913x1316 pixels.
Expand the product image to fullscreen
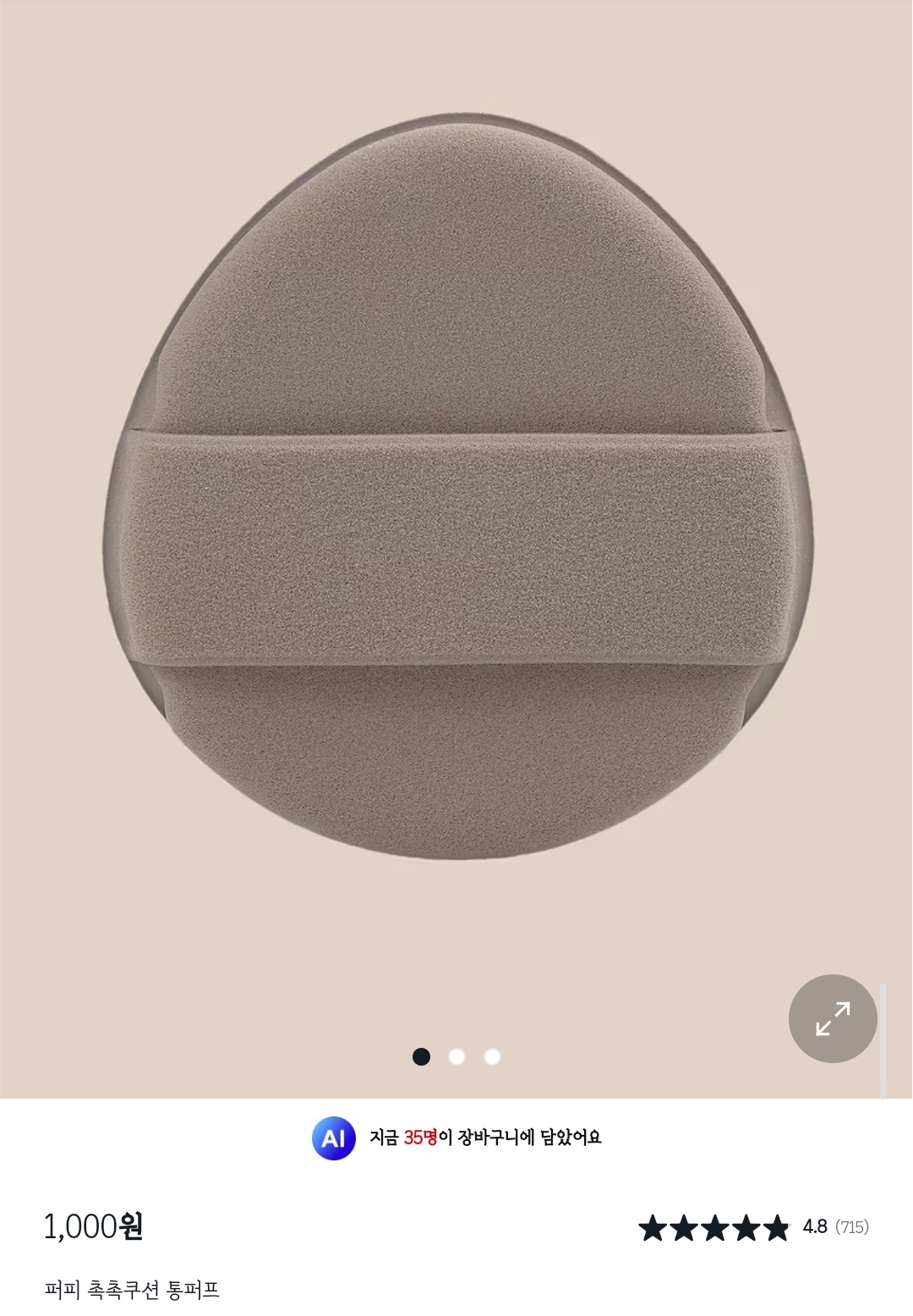point(833,1018)
